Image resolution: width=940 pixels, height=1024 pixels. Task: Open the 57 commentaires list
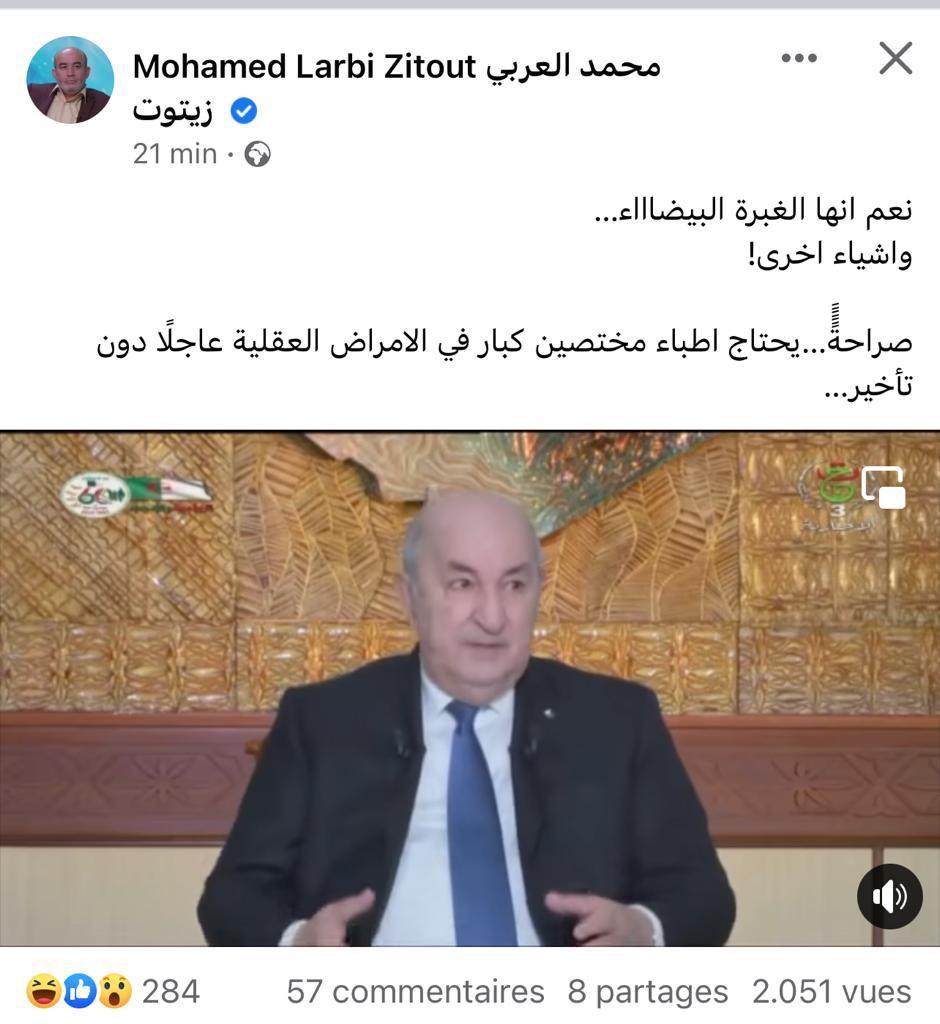(x=415, y=991)
